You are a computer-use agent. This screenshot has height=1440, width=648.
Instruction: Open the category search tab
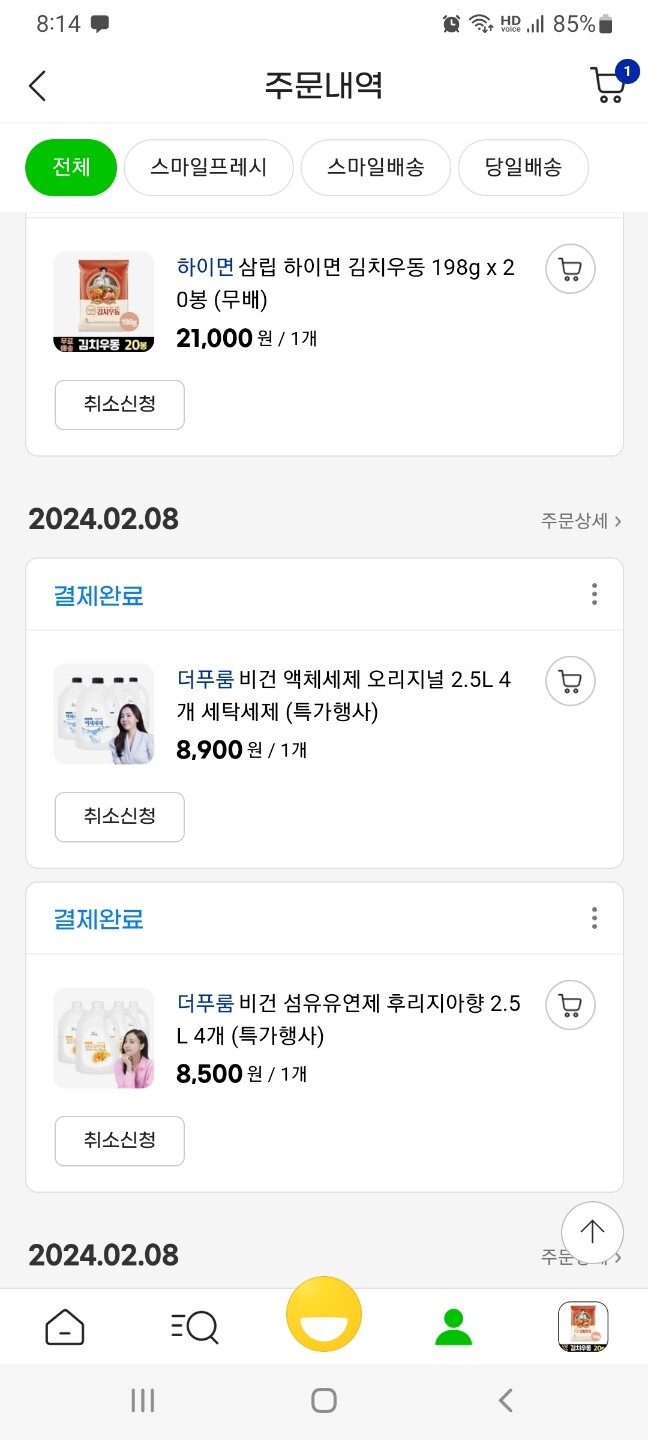point(194,1327)
